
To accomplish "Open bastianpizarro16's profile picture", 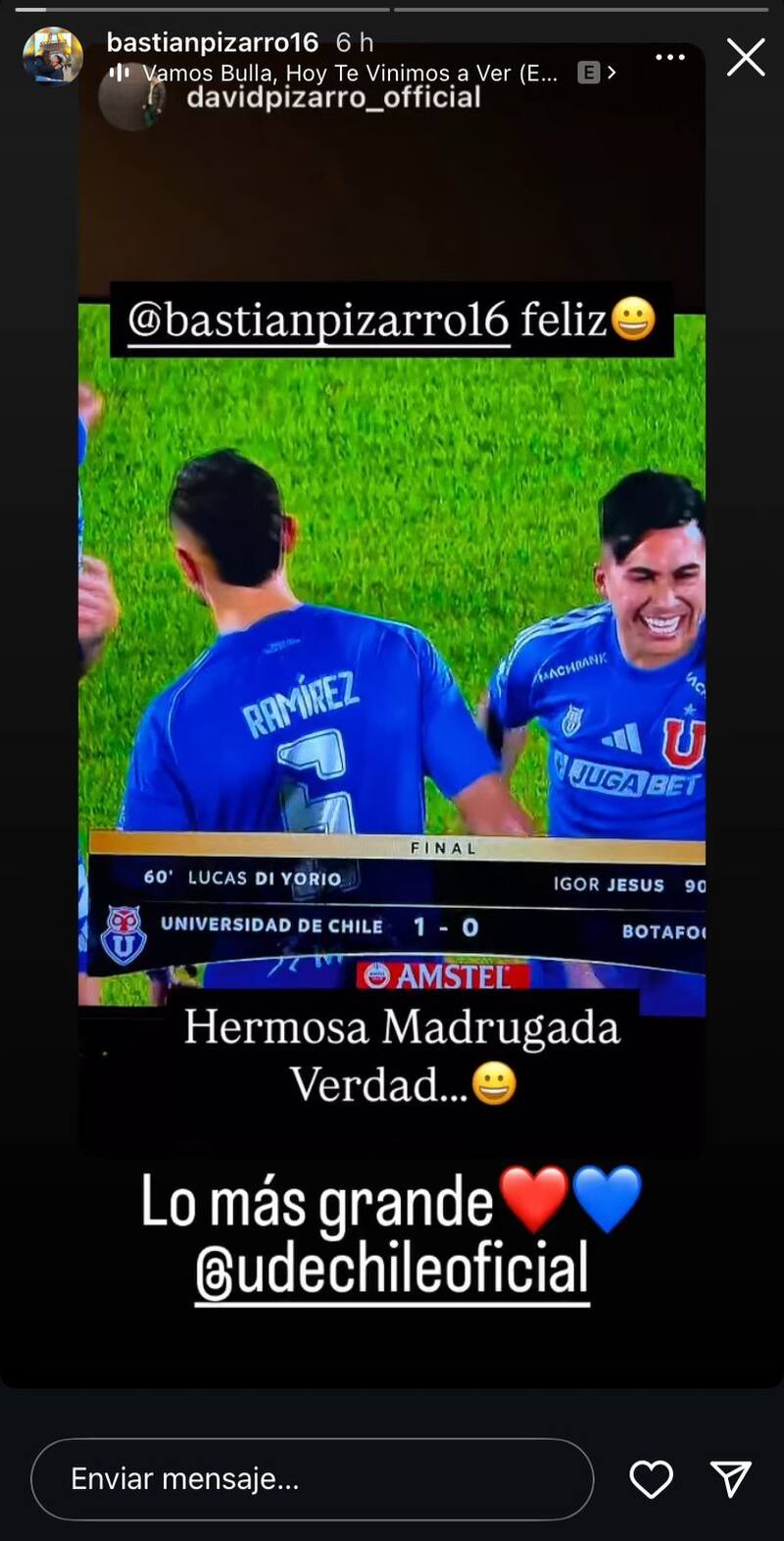I will click(53, 57).
